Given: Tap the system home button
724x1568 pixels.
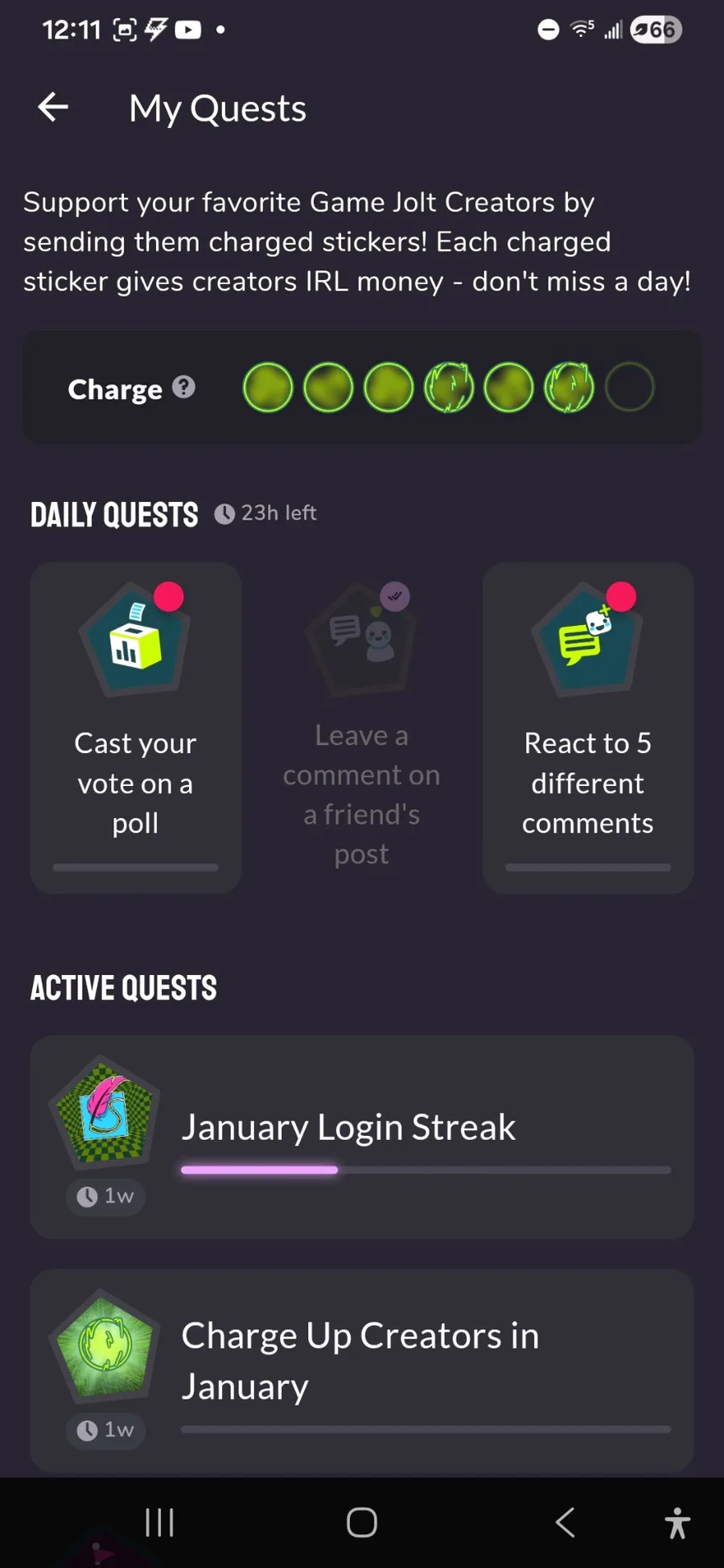Looking at the screenshot, I should 361,1522.
